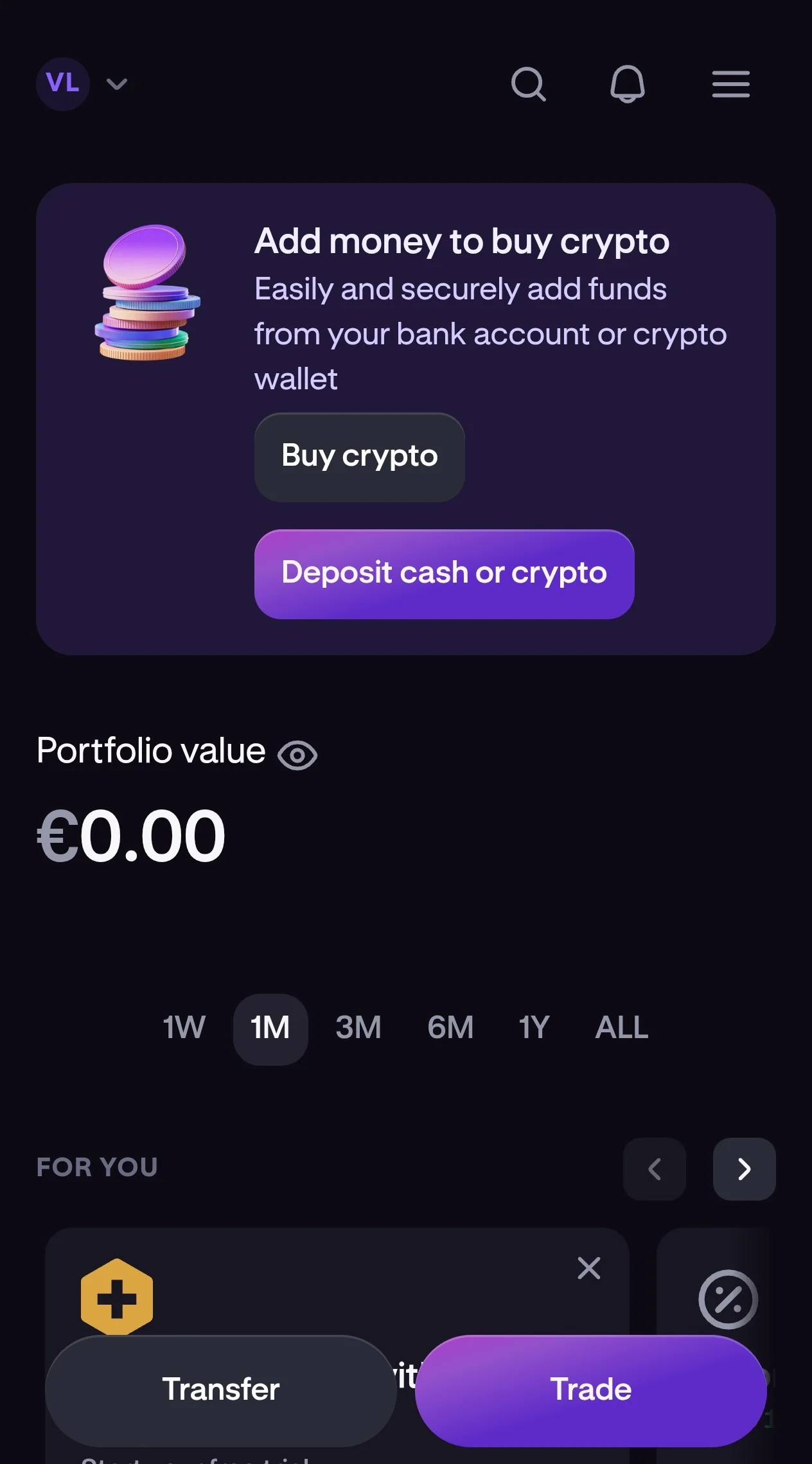812x1464 pixels.
Task: Open the search icon
Action: (x=528, y=84)
